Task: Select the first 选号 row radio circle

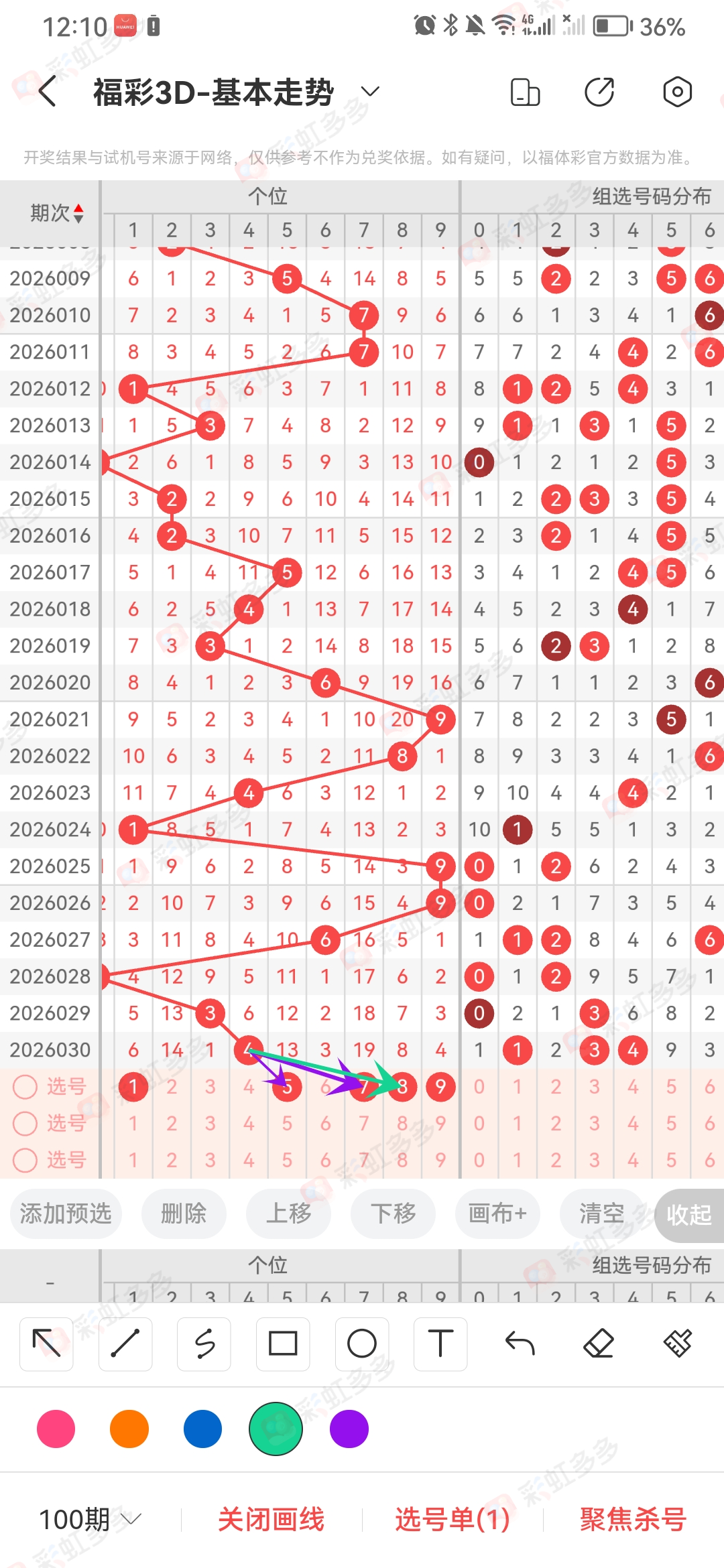Action: tap(25, 1087)
